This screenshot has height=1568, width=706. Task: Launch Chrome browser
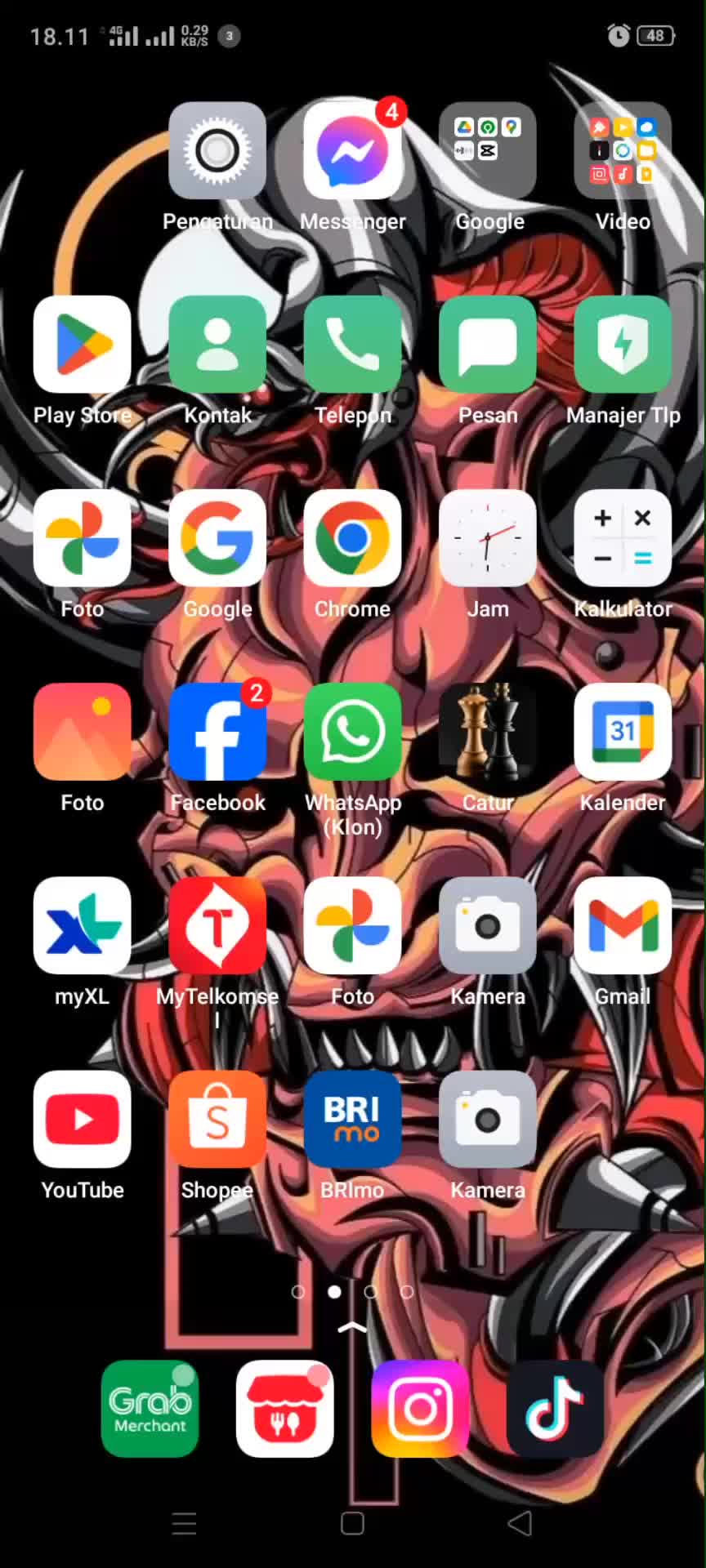(x=352, y=538)
